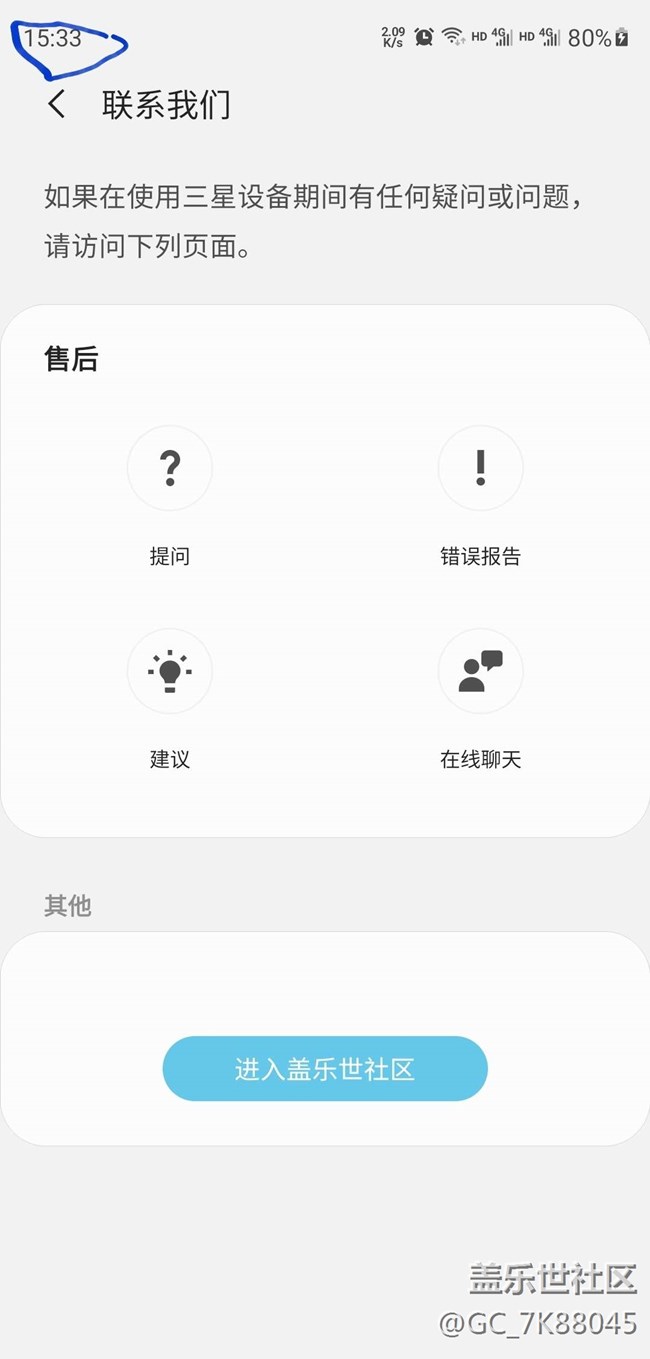Open the 提问 question option
Image resolution: width=650 pixels, height=1359 pixels.
[170, 469]
